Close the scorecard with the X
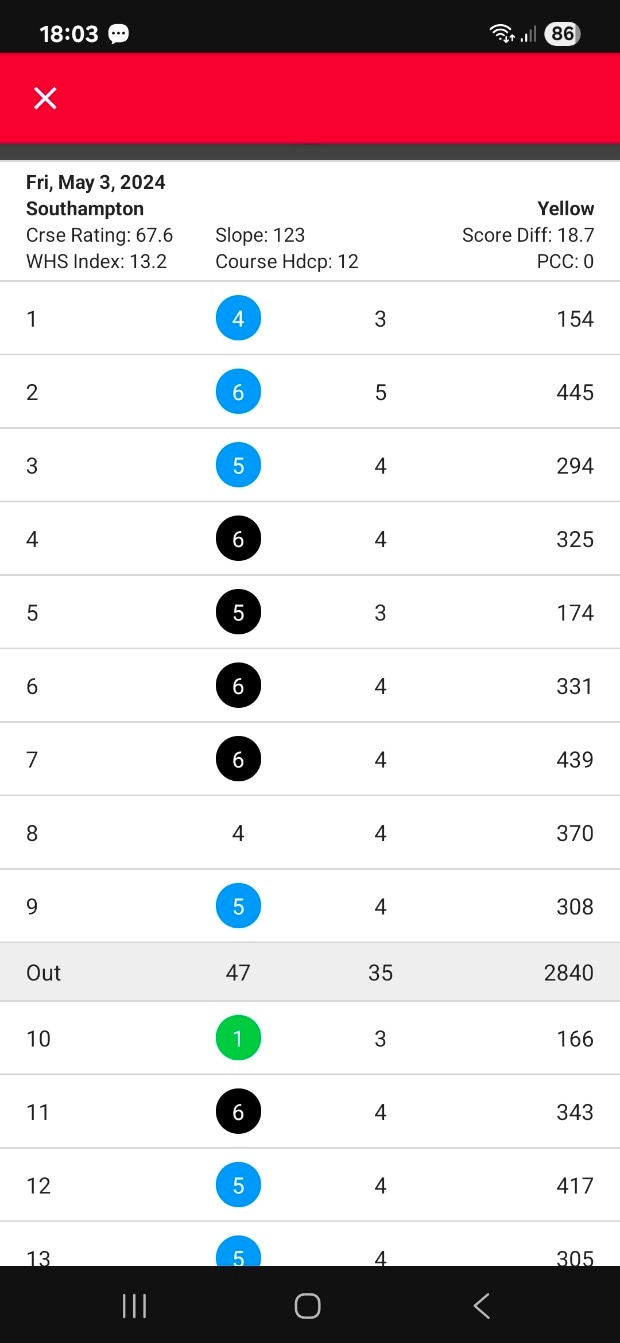The image size is (620, 1343). (45, 98)
